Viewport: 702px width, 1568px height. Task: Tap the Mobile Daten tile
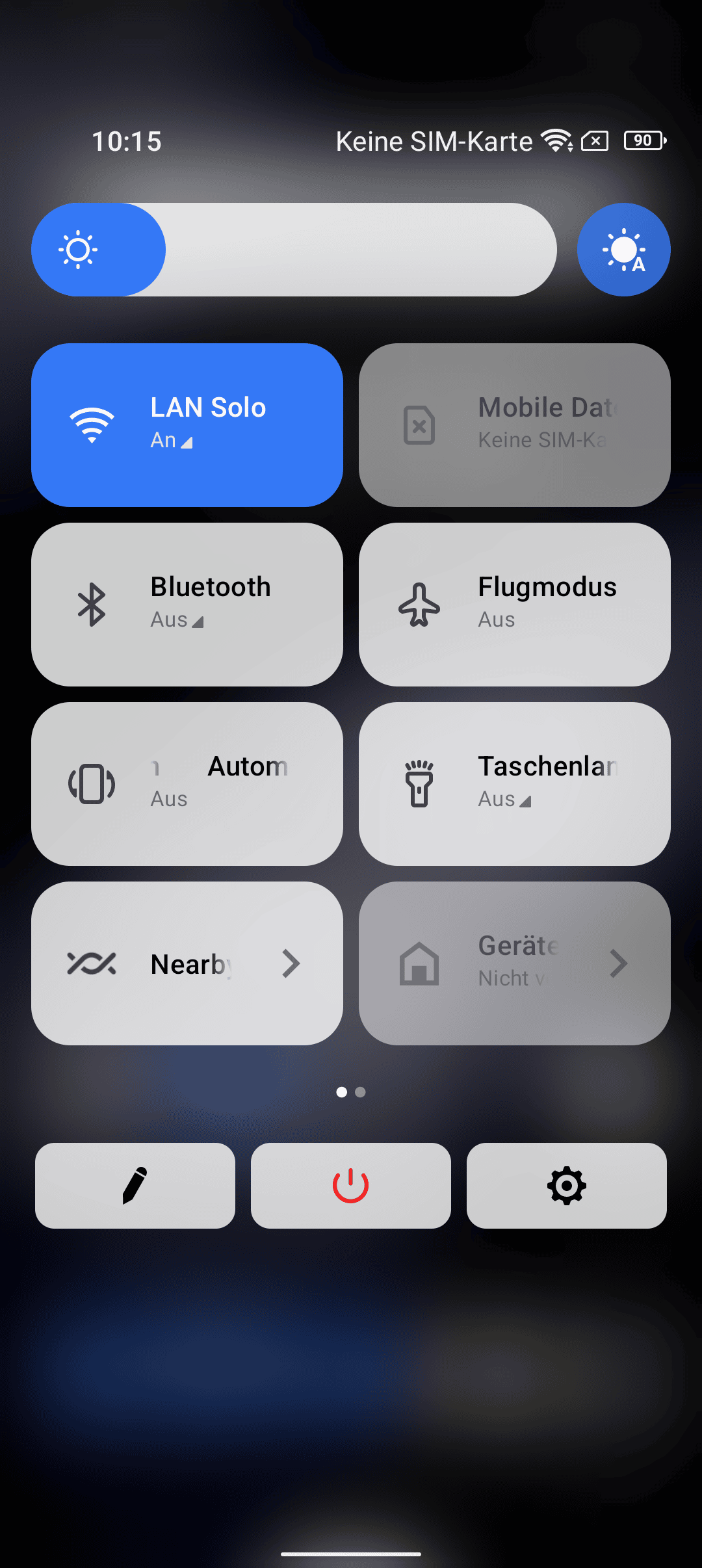[x=514, y=425]
